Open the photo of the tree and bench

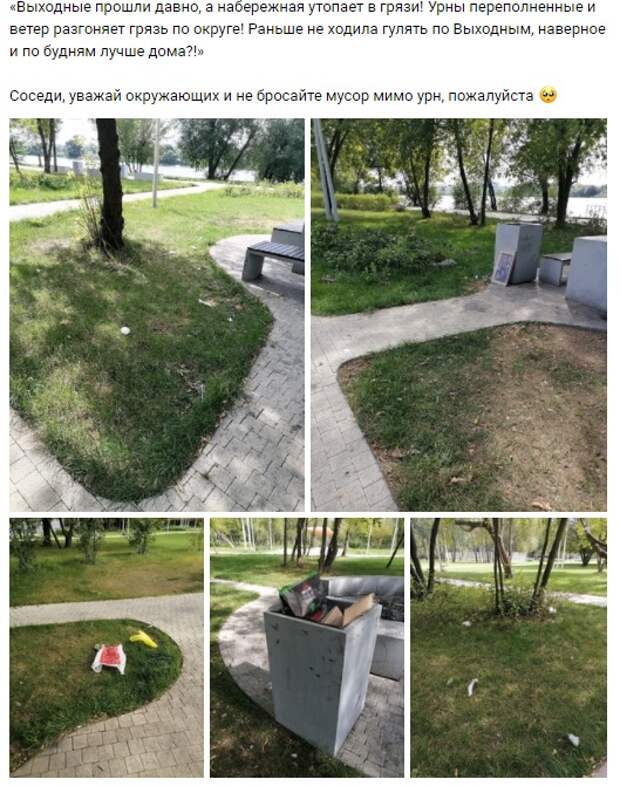point(157,315)
